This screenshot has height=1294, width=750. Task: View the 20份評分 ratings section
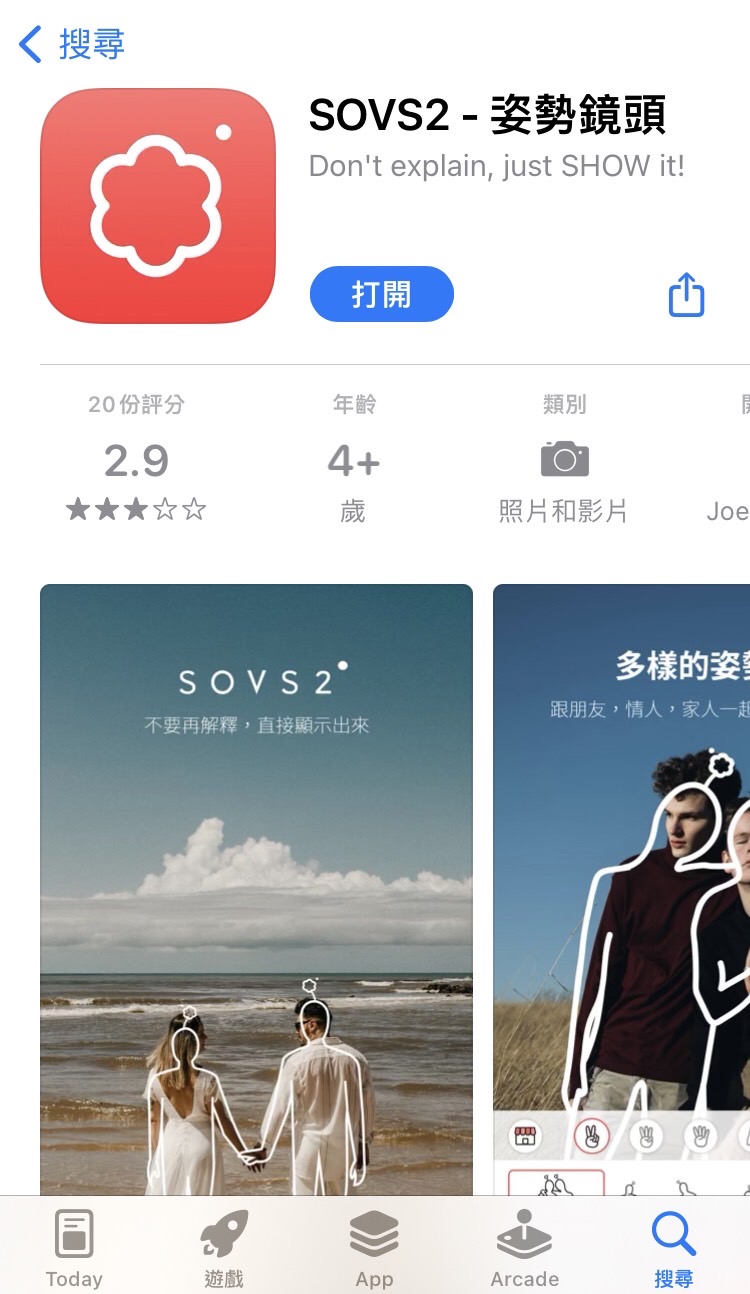pos(136,460)
